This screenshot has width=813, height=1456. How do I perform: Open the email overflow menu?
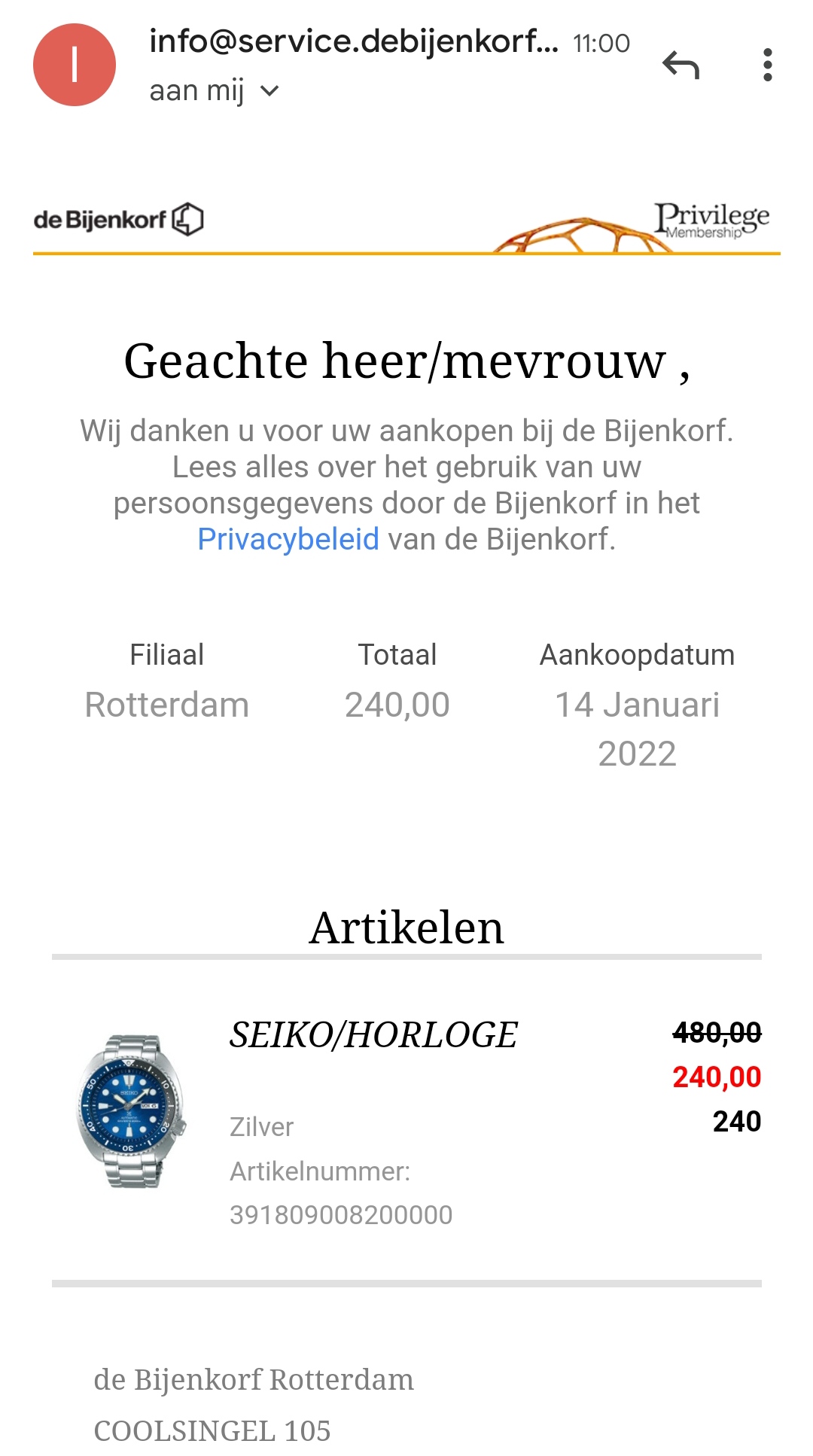[x=767, y=65]
